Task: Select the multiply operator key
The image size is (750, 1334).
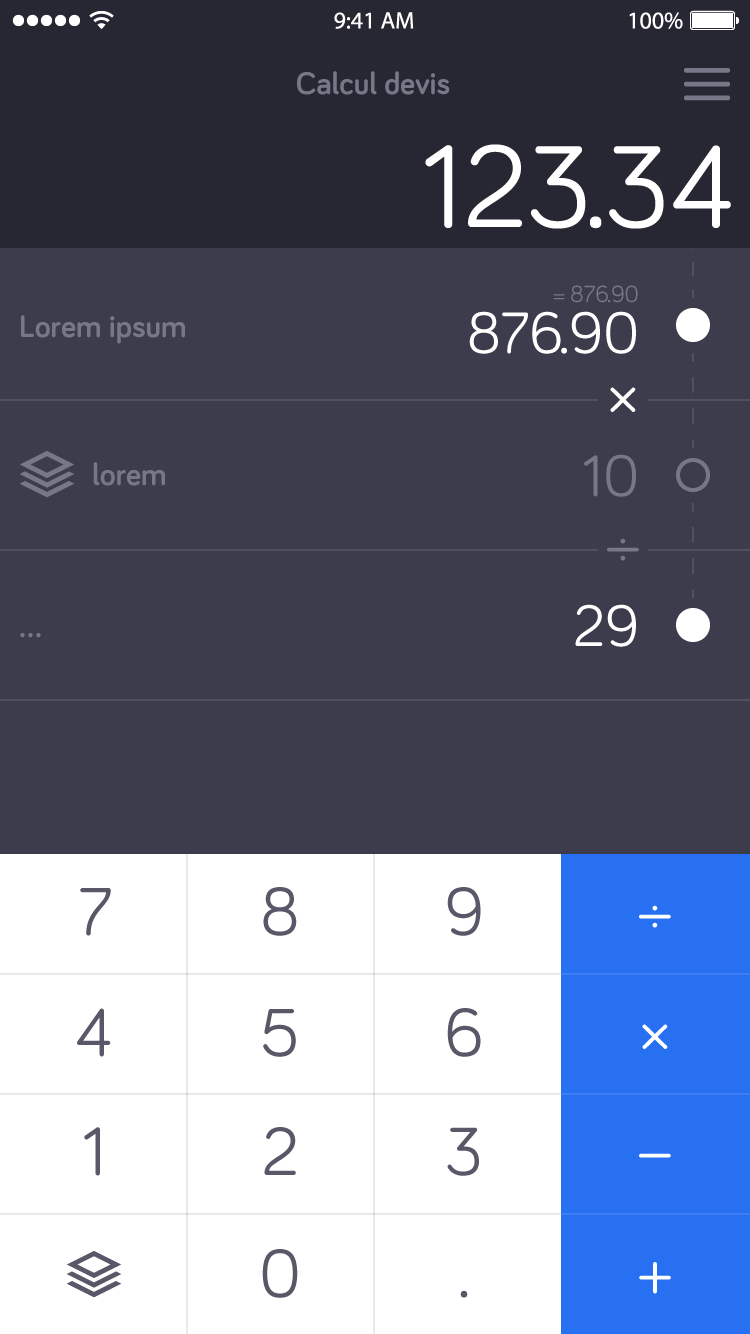Action: [x=655, y=1034]
